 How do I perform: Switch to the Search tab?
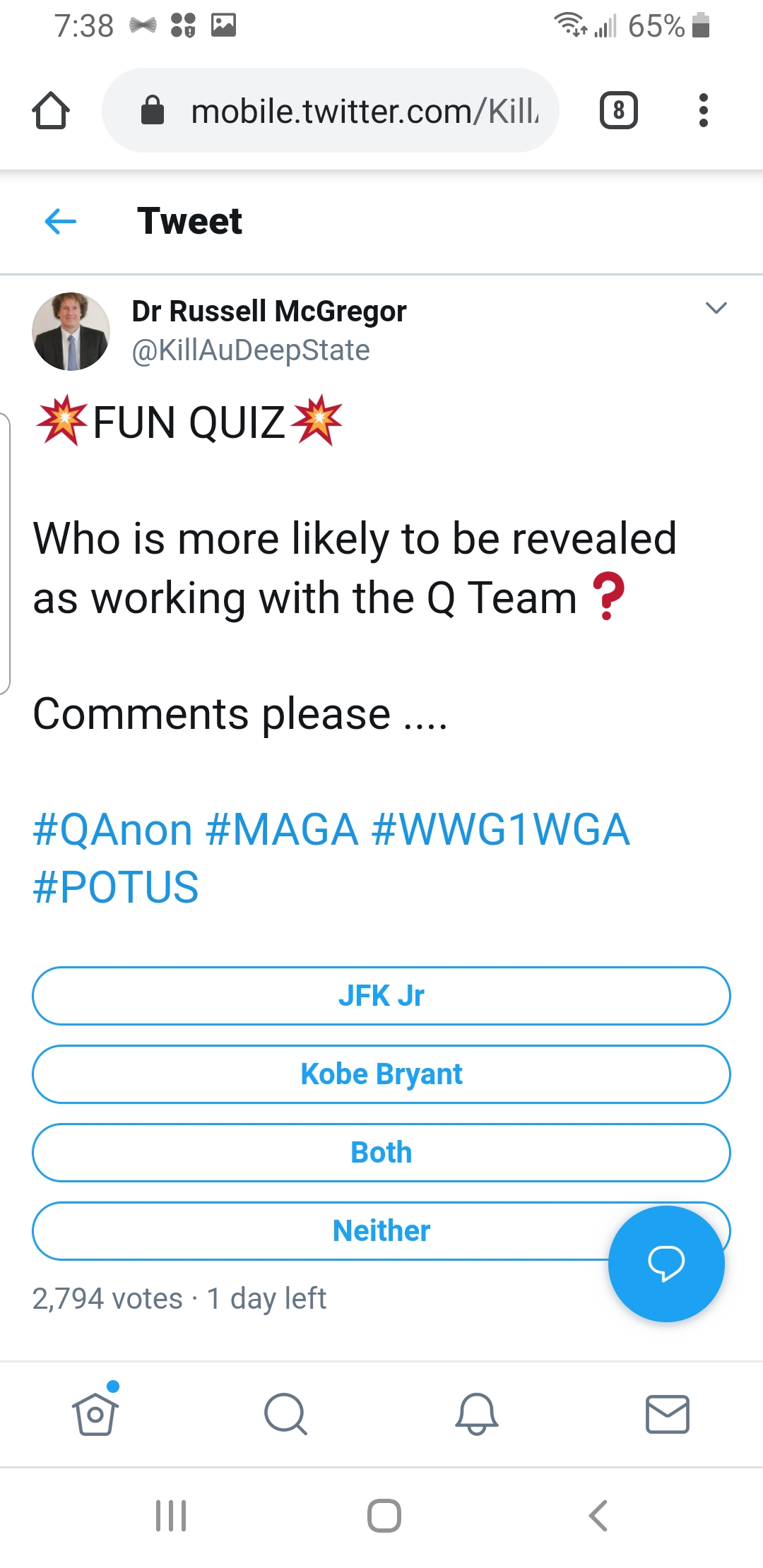pyautogui.click(x=285, y=1414)
